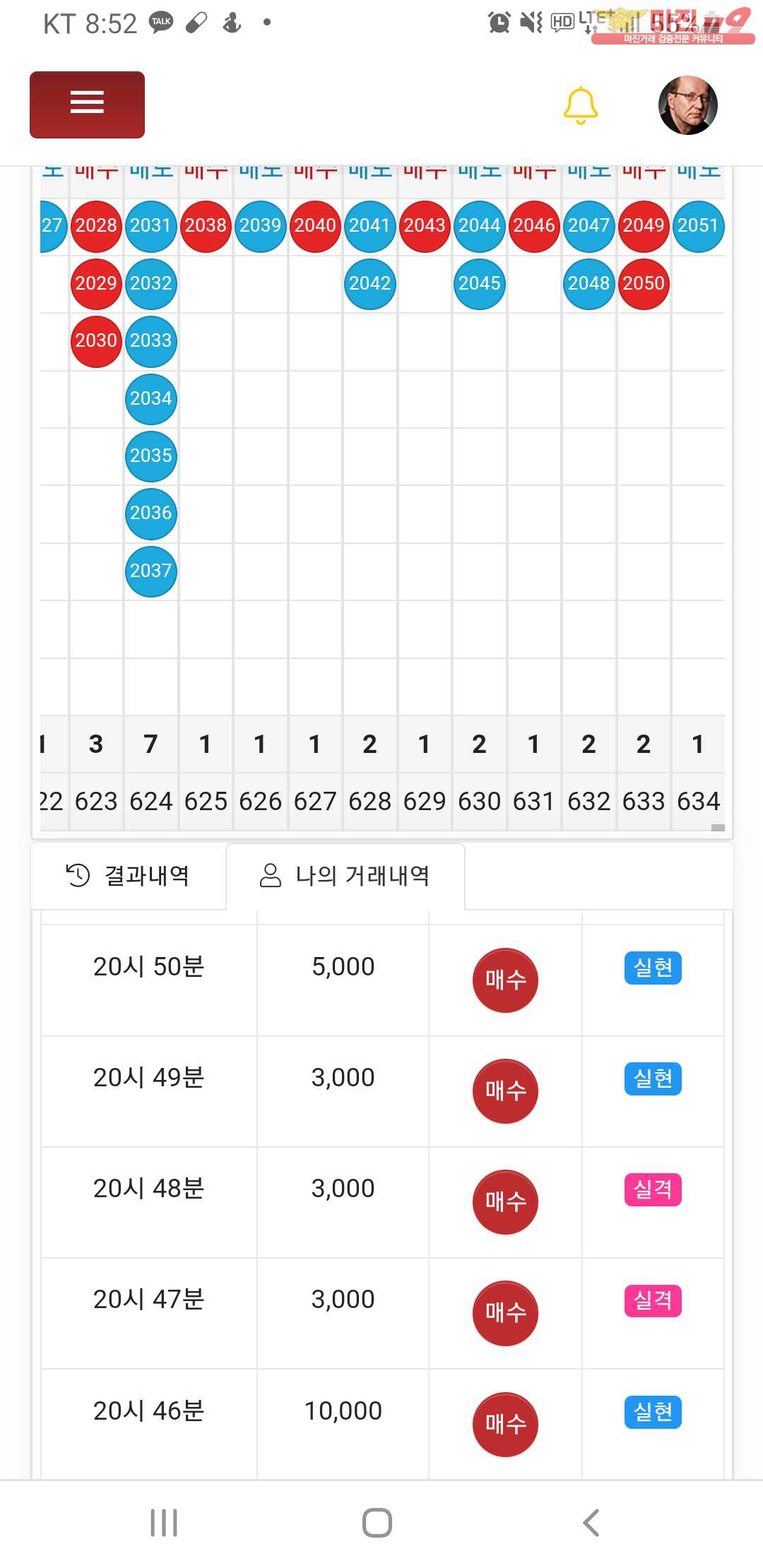Screen dimensions: 763x1568
Task: Go to the system home screen
Action: 377,1523
